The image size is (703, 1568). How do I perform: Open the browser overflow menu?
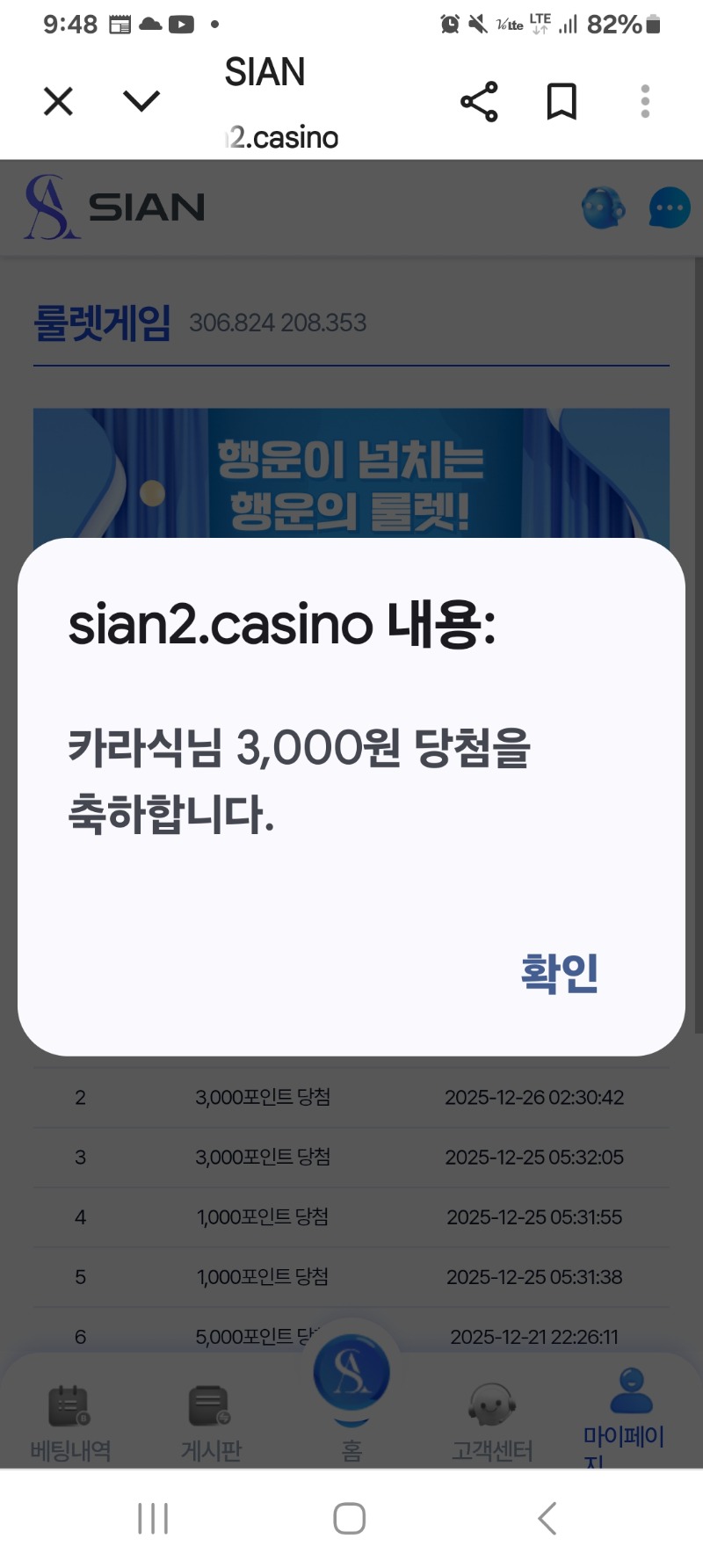[x=645, y=102]
